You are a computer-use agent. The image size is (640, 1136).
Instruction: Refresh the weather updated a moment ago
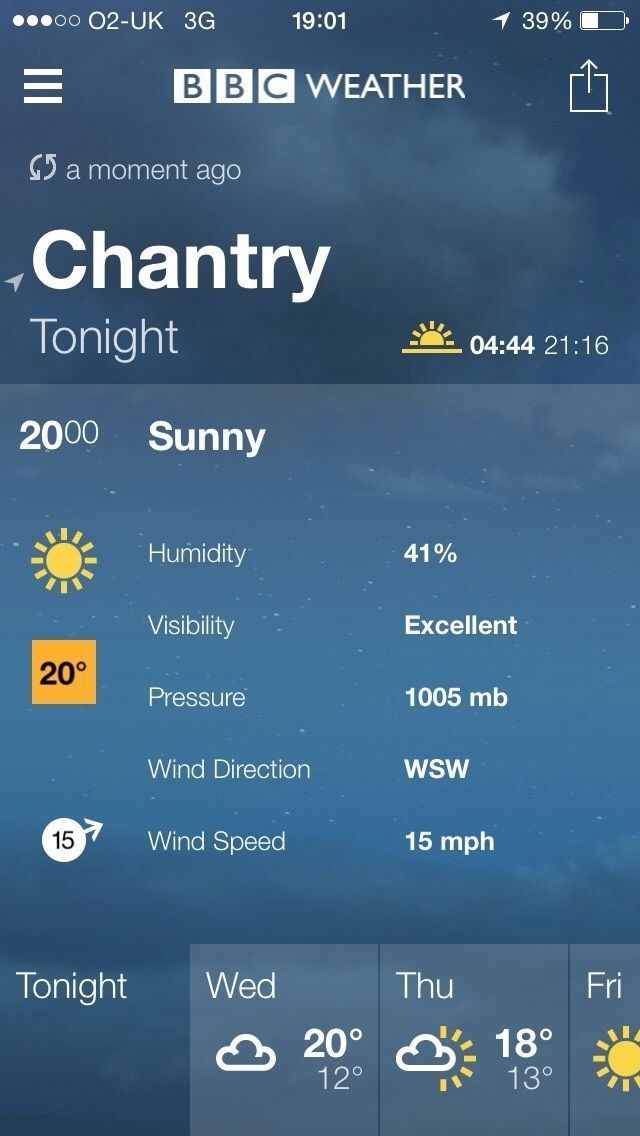[42, 169]
